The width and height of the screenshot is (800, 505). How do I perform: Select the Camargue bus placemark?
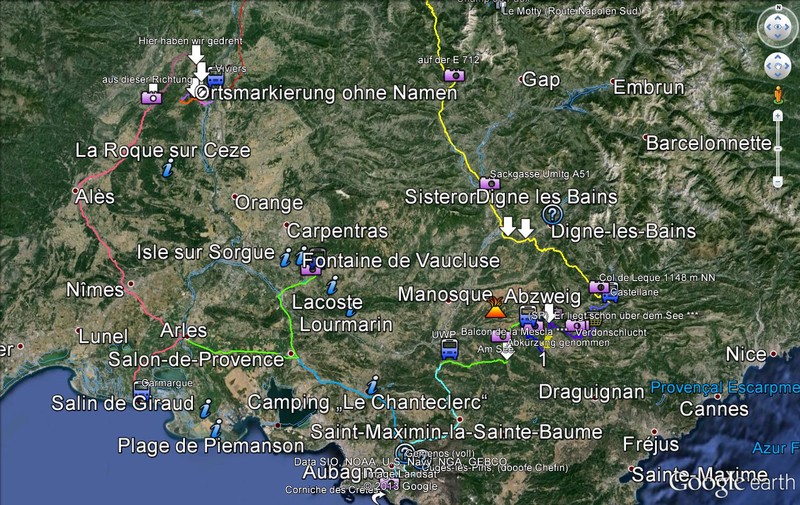click(x=142, y=388)
